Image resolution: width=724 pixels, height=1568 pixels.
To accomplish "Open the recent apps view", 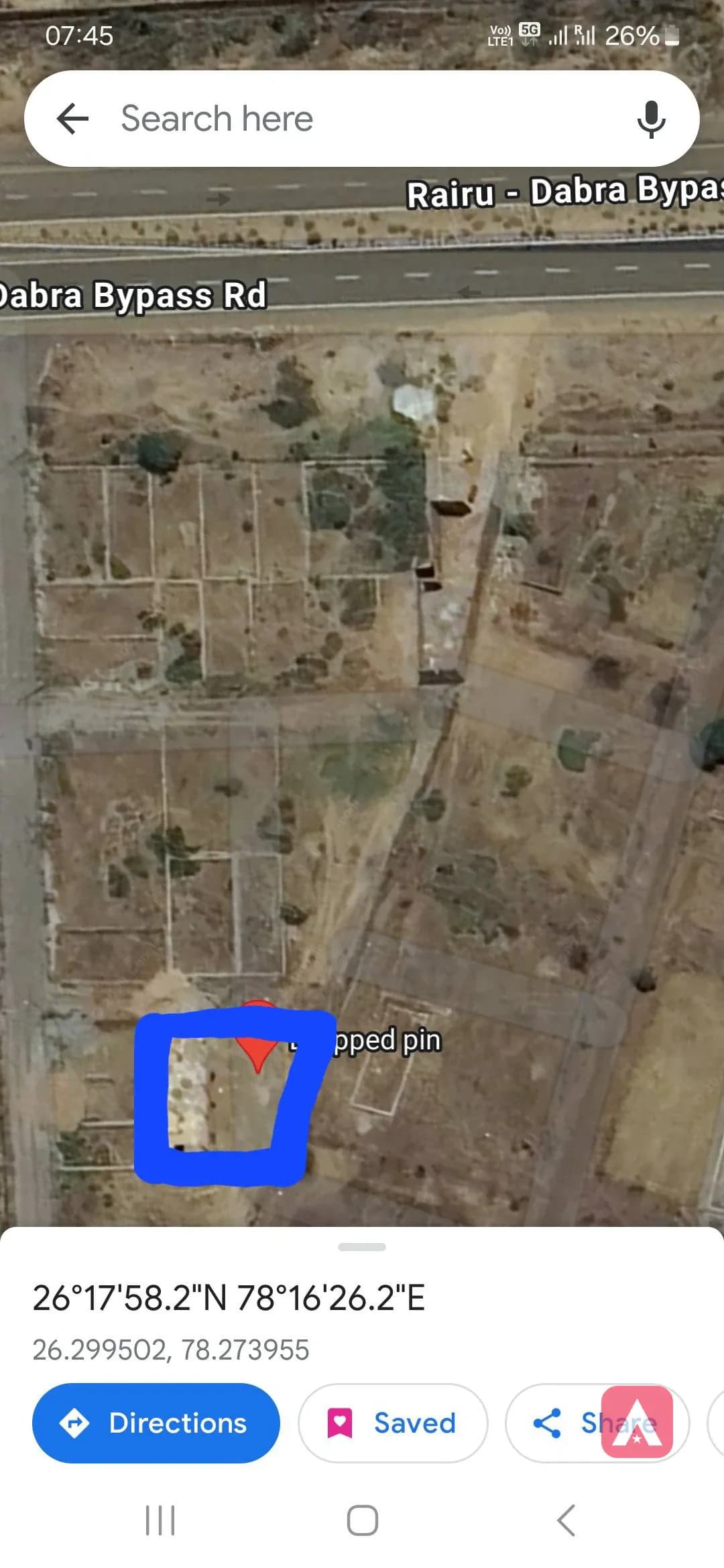I will pos(160,1520).
